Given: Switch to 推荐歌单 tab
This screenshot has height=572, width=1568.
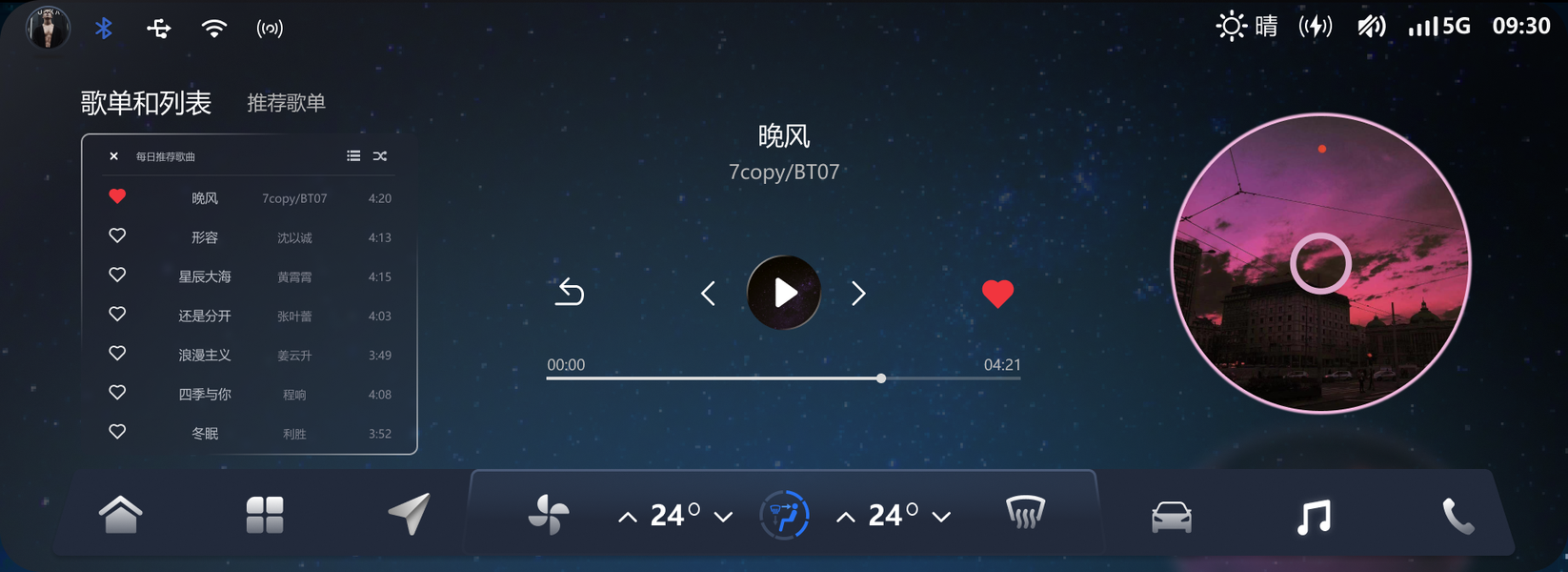Looking at the screenshot, I should point(286,103).
